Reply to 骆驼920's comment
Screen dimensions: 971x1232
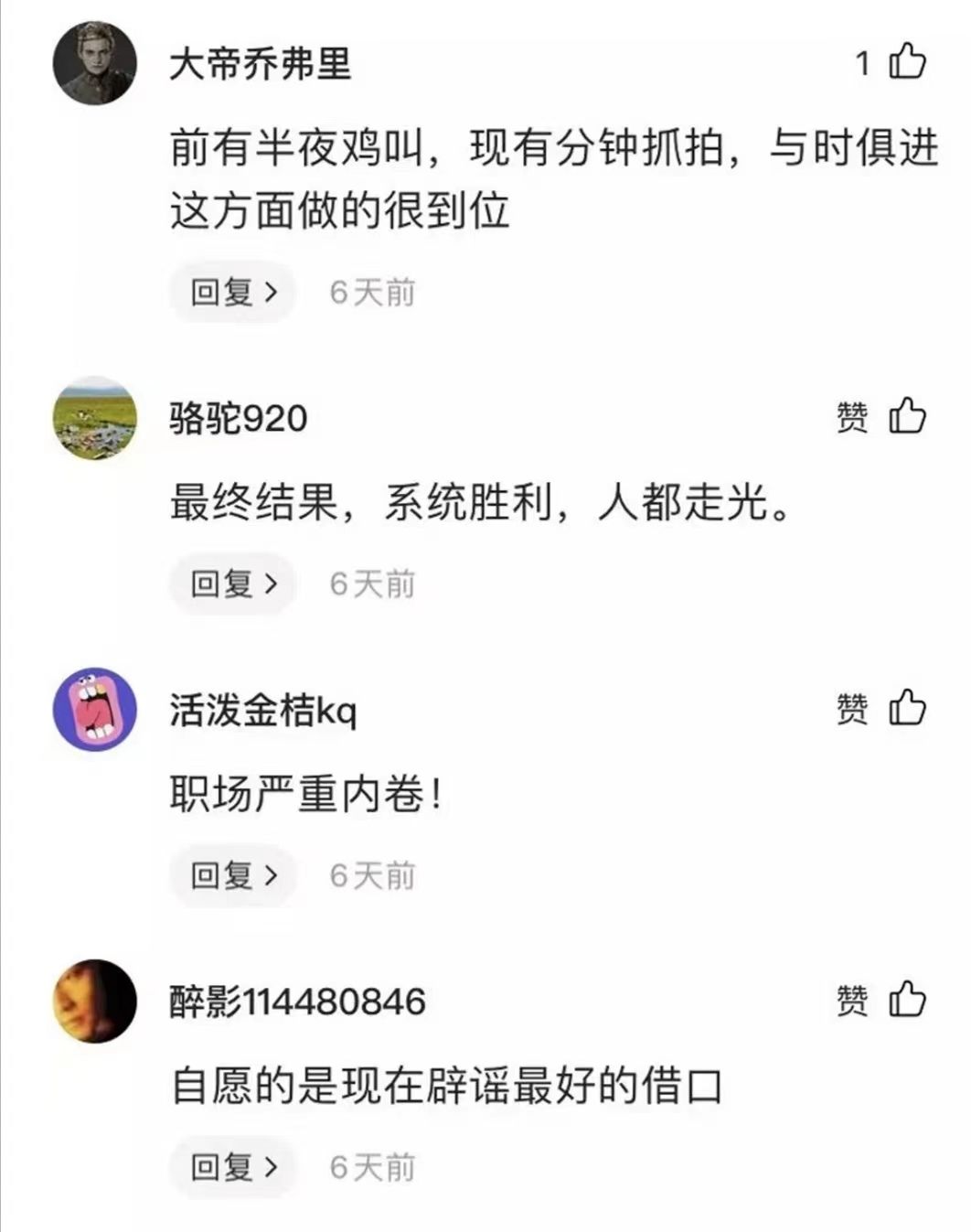pyautogui.click(x=232, y=584)
